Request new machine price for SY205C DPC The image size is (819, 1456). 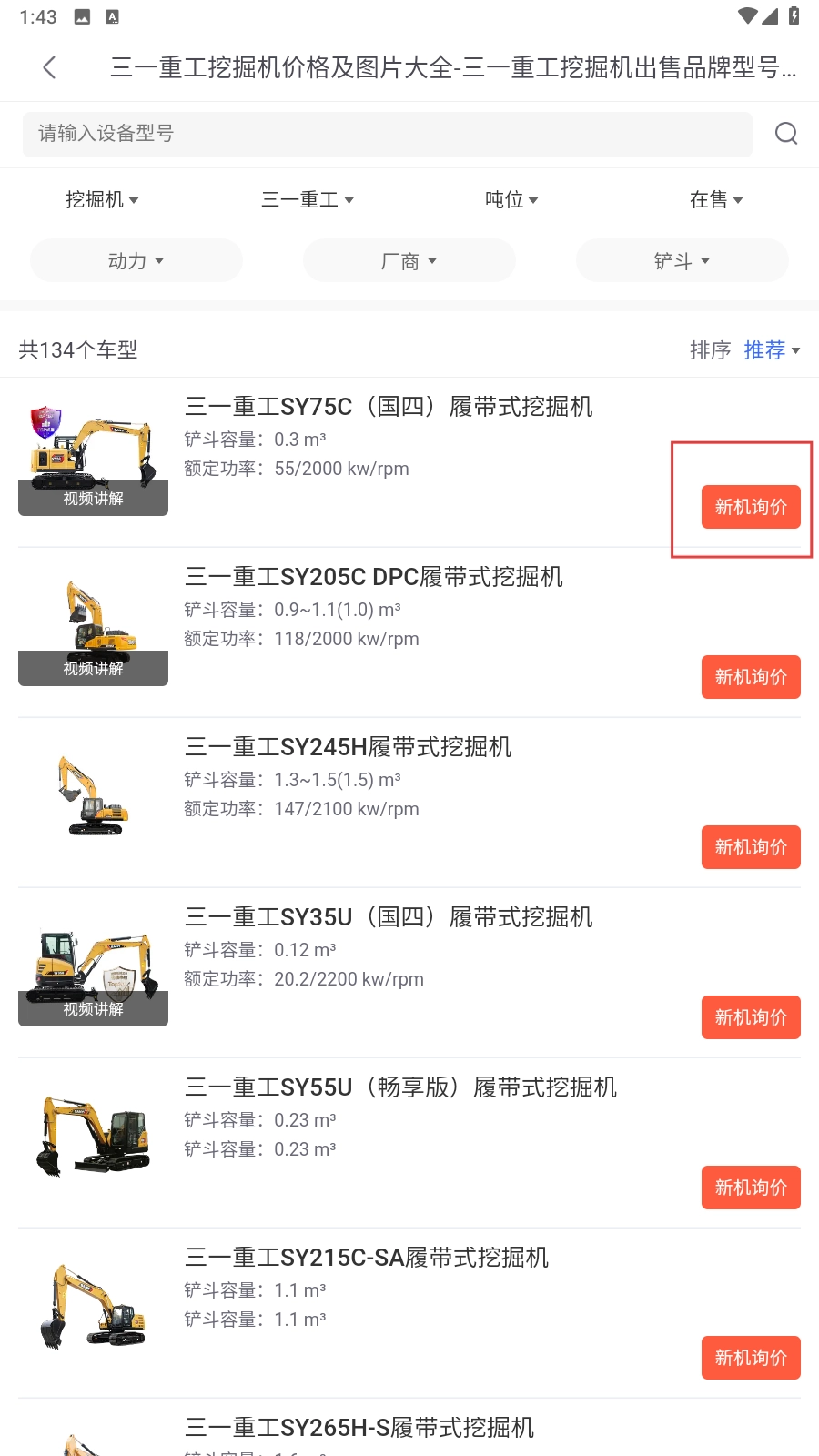[x=751, y=677]
